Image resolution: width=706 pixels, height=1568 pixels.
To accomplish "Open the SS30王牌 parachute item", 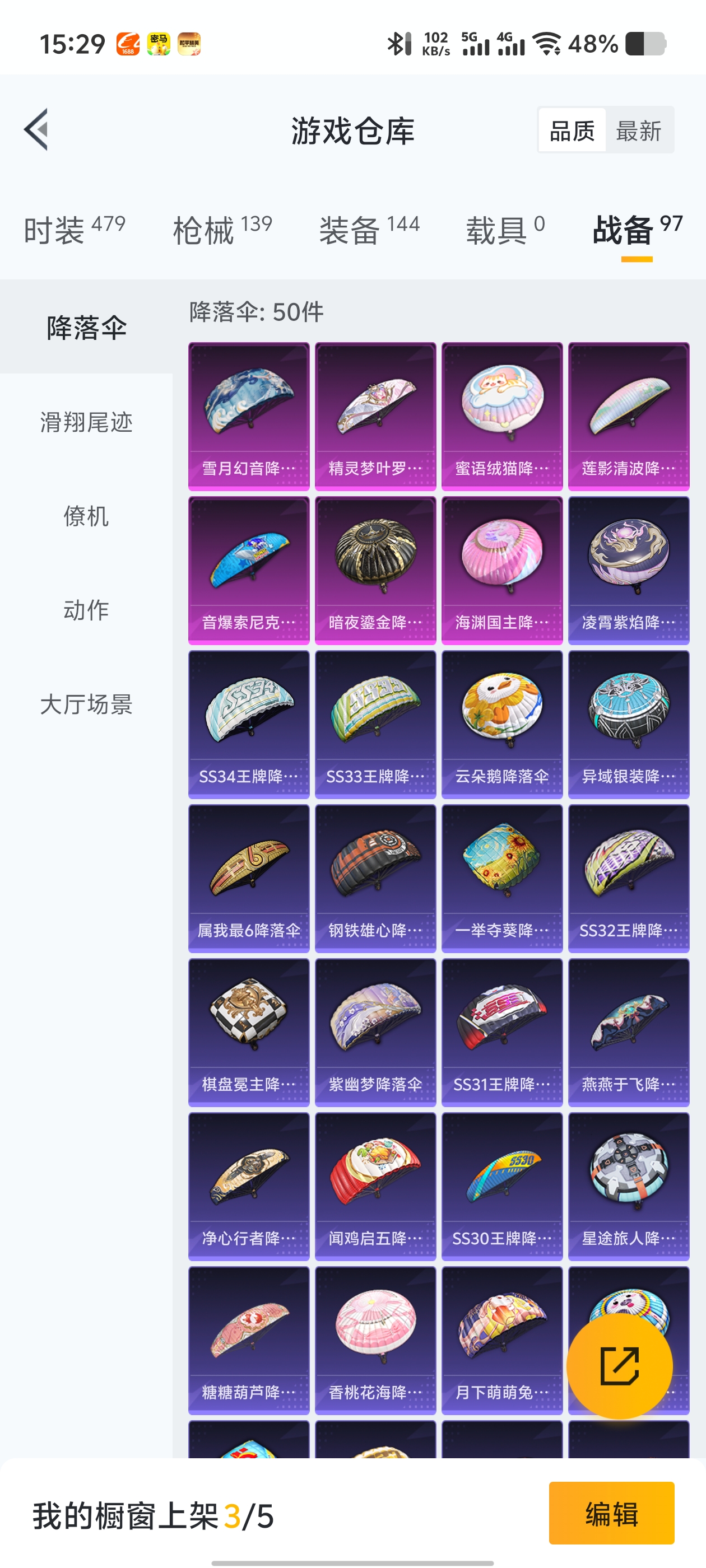I will point(502,1186).
